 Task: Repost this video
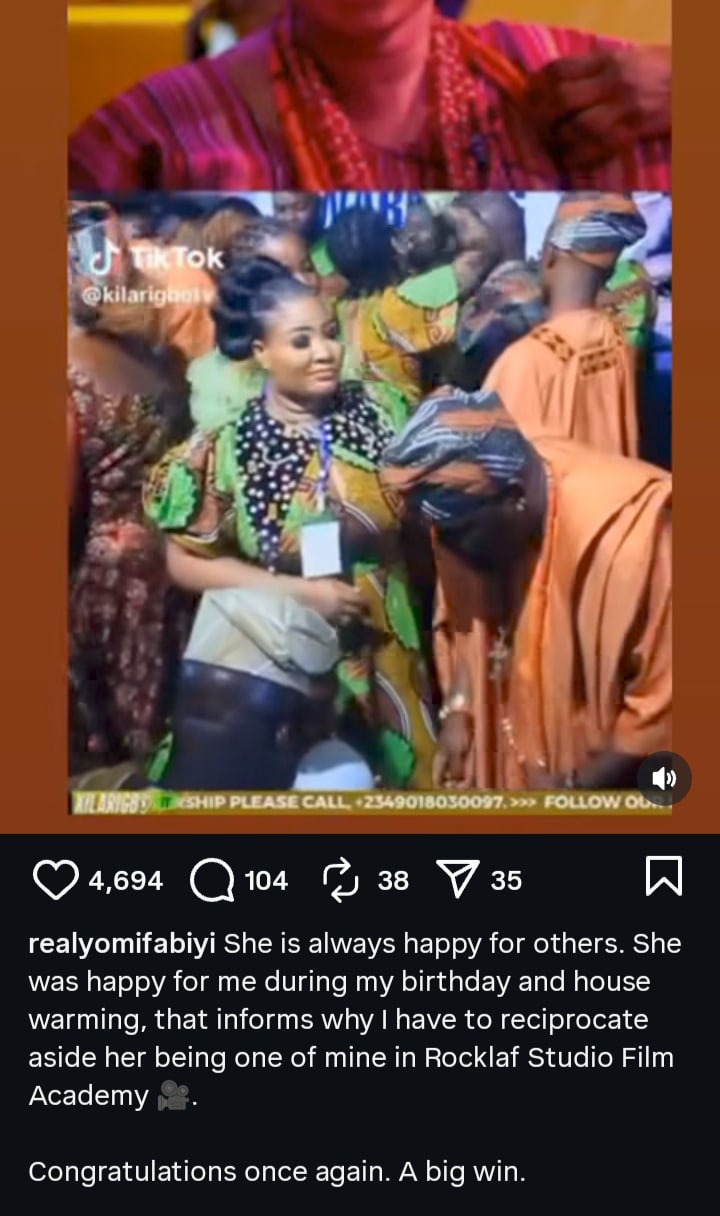[x=341, y=880]
